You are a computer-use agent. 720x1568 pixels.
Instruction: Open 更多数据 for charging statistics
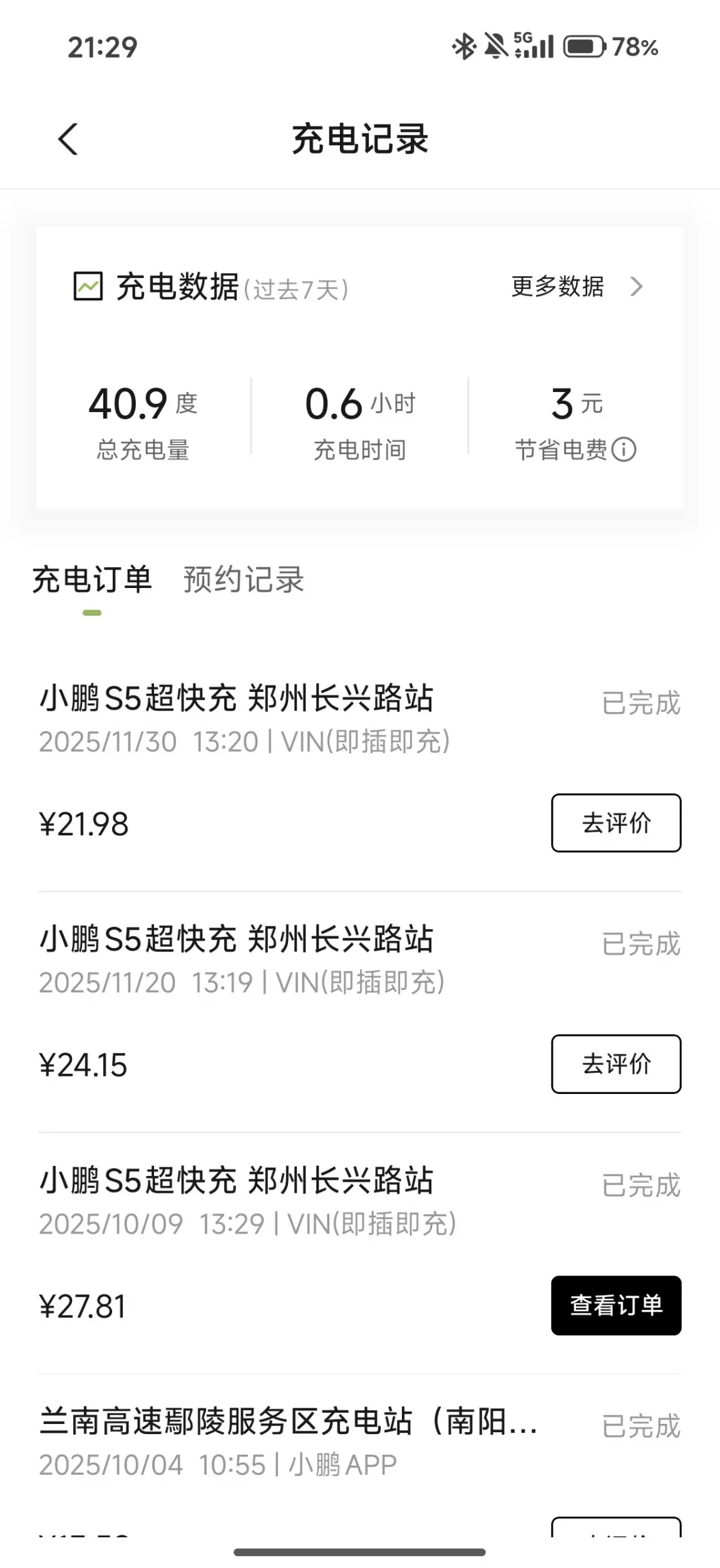pos(576,287)
